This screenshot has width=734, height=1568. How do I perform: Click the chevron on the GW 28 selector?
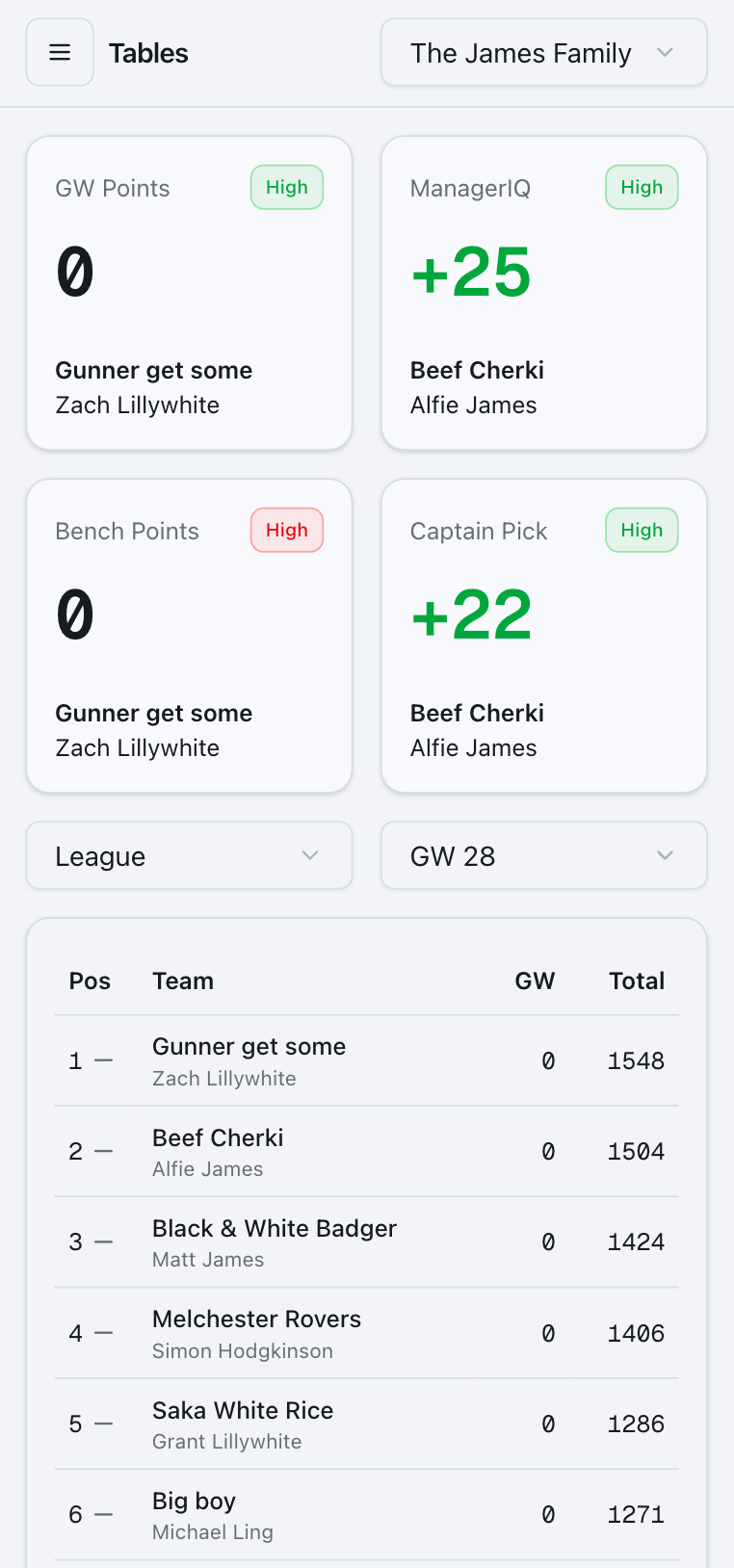(x=665, y=855)
